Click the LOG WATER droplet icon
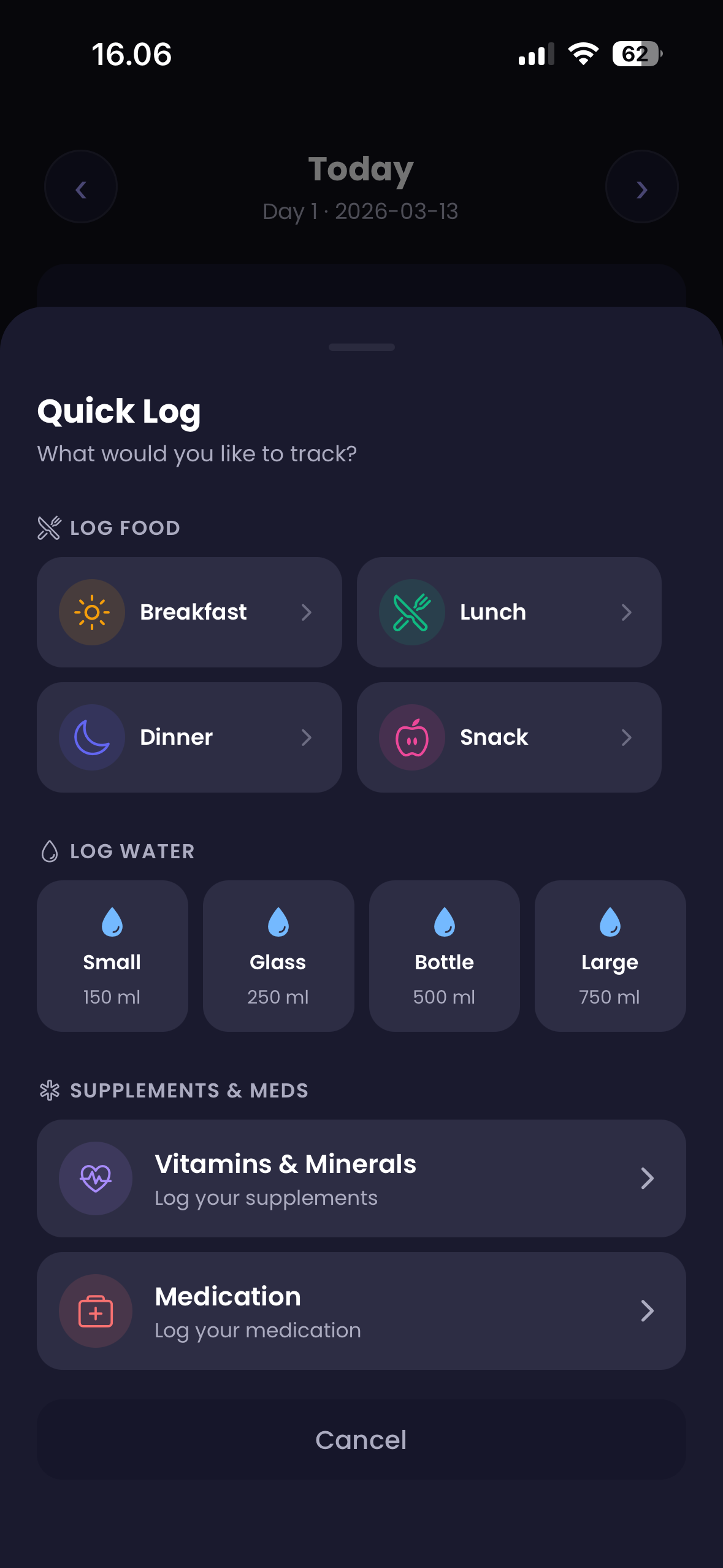723x1568 pixels. point(50,851)
